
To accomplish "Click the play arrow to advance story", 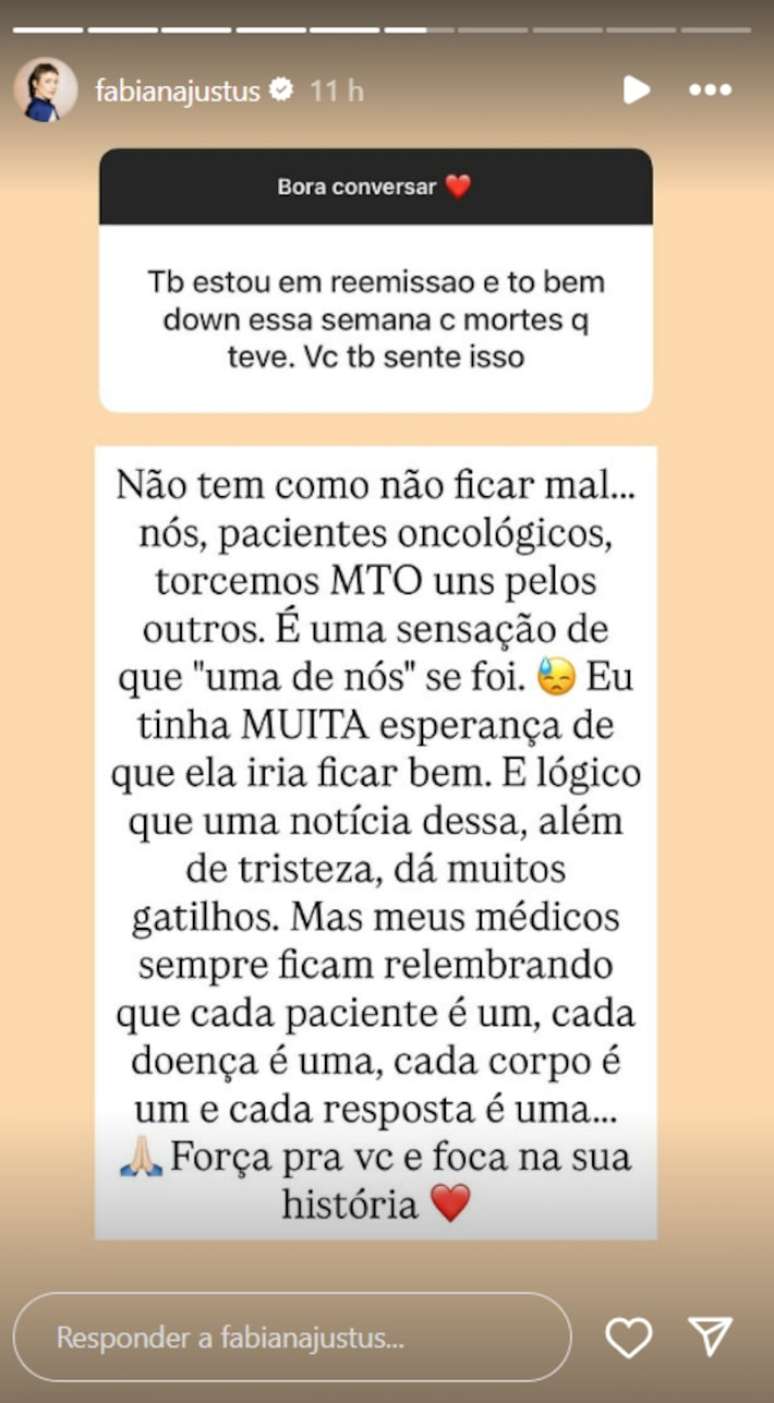I will click(x=634, y=90).
